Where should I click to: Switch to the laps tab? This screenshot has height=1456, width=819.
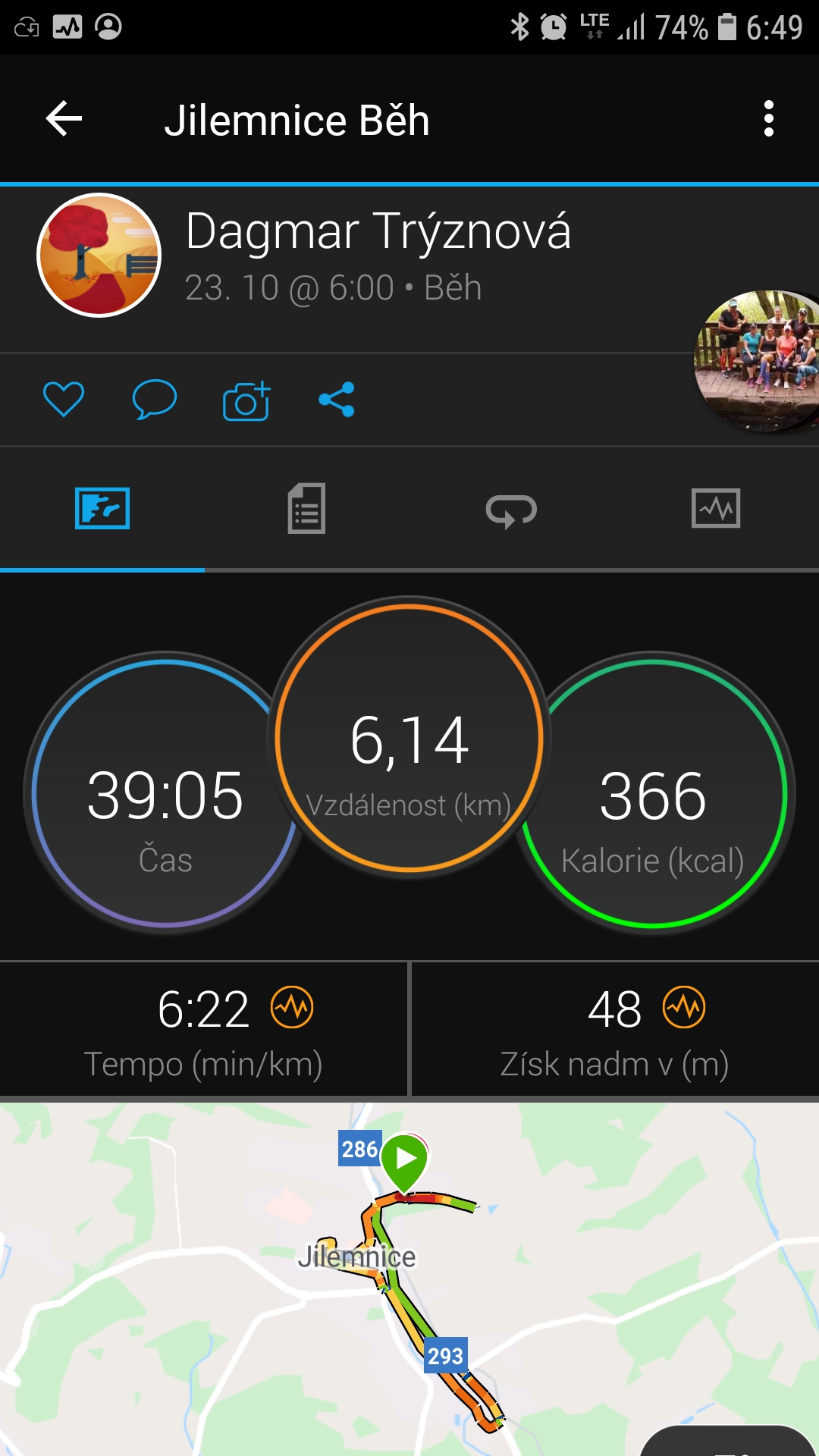pos(511,510)
